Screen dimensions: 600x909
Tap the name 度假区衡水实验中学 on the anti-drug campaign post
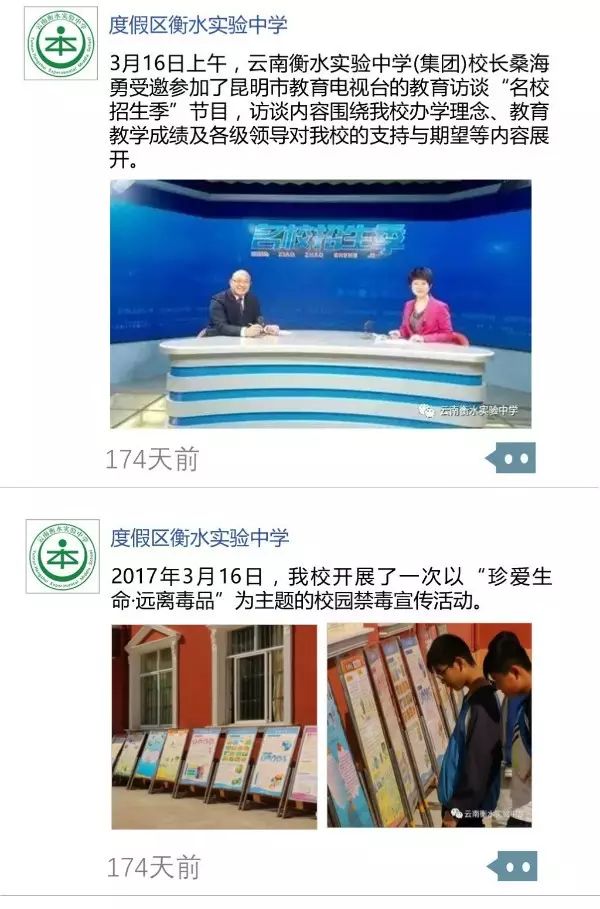tap(199, 538)
